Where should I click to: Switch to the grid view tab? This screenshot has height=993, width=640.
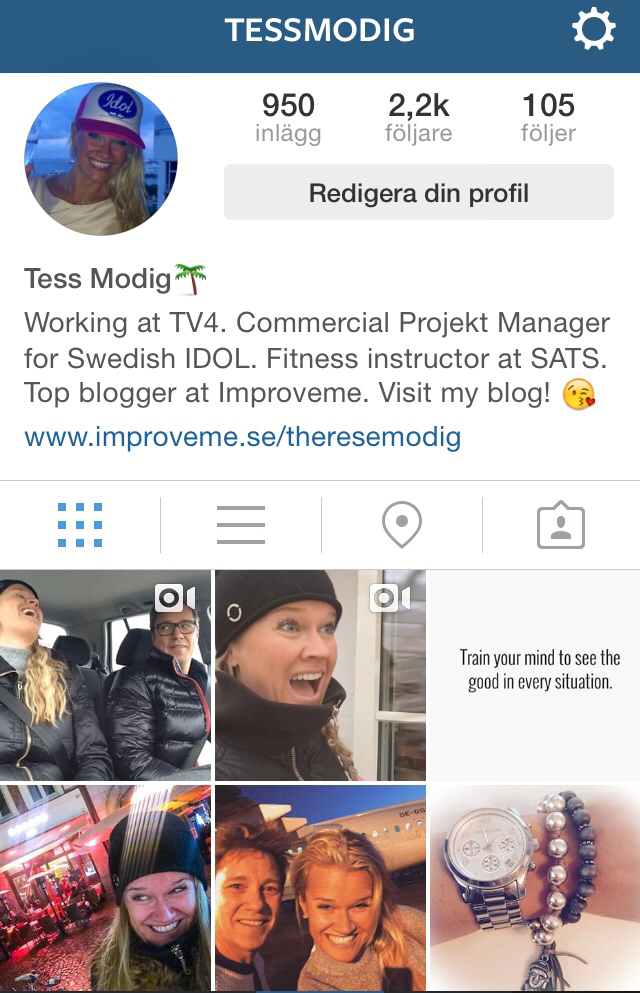(x=80, y=525)
